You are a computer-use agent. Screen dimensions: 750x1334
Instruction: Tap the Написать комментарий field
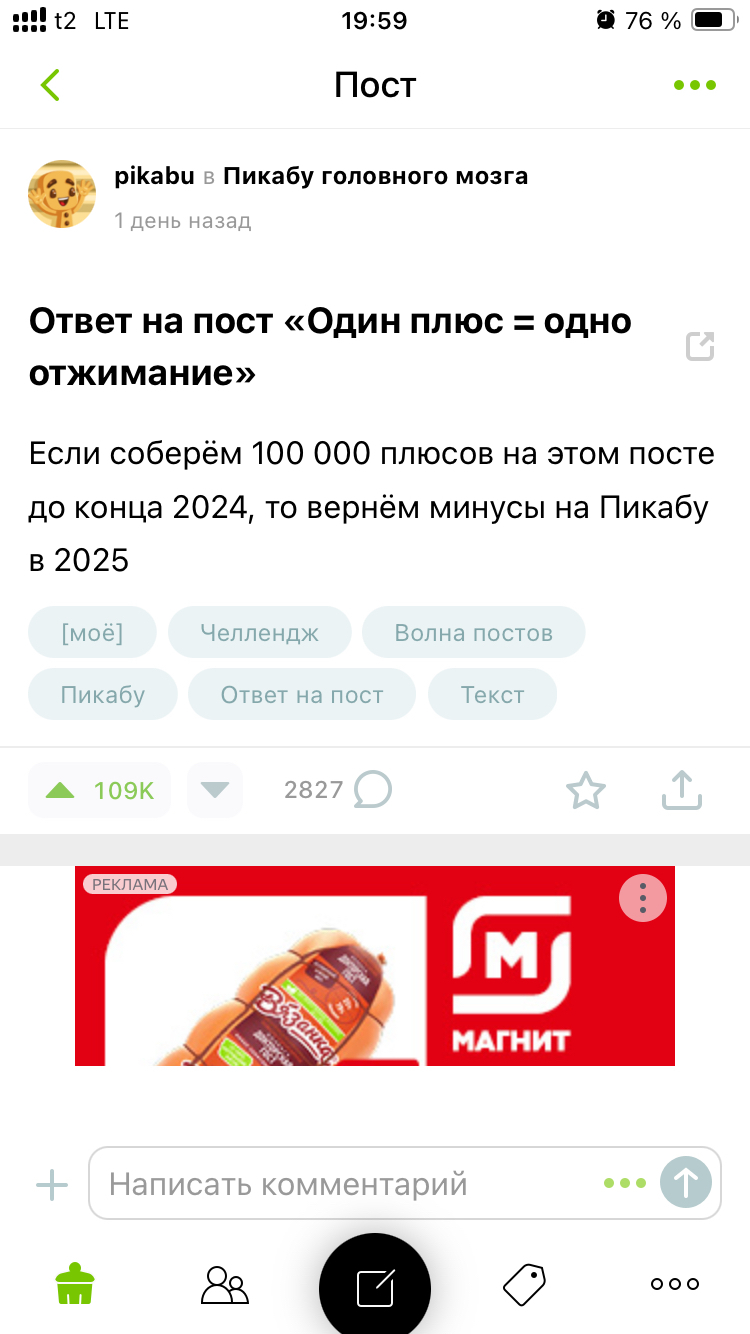pyautogui.click(x=350, y=1184)
